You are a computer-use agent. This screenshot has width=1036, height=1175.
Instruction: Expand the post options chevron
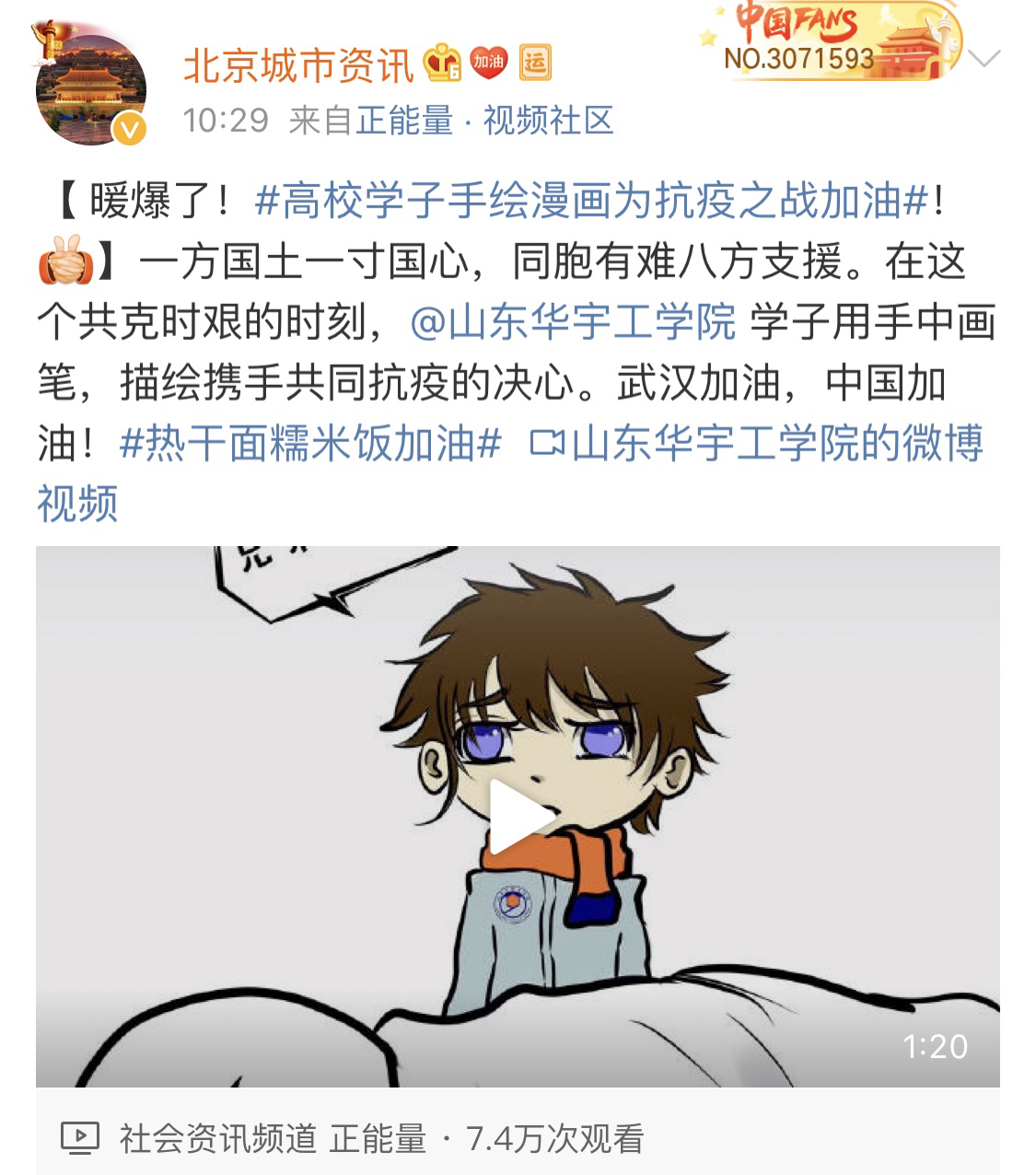point(984,60)
